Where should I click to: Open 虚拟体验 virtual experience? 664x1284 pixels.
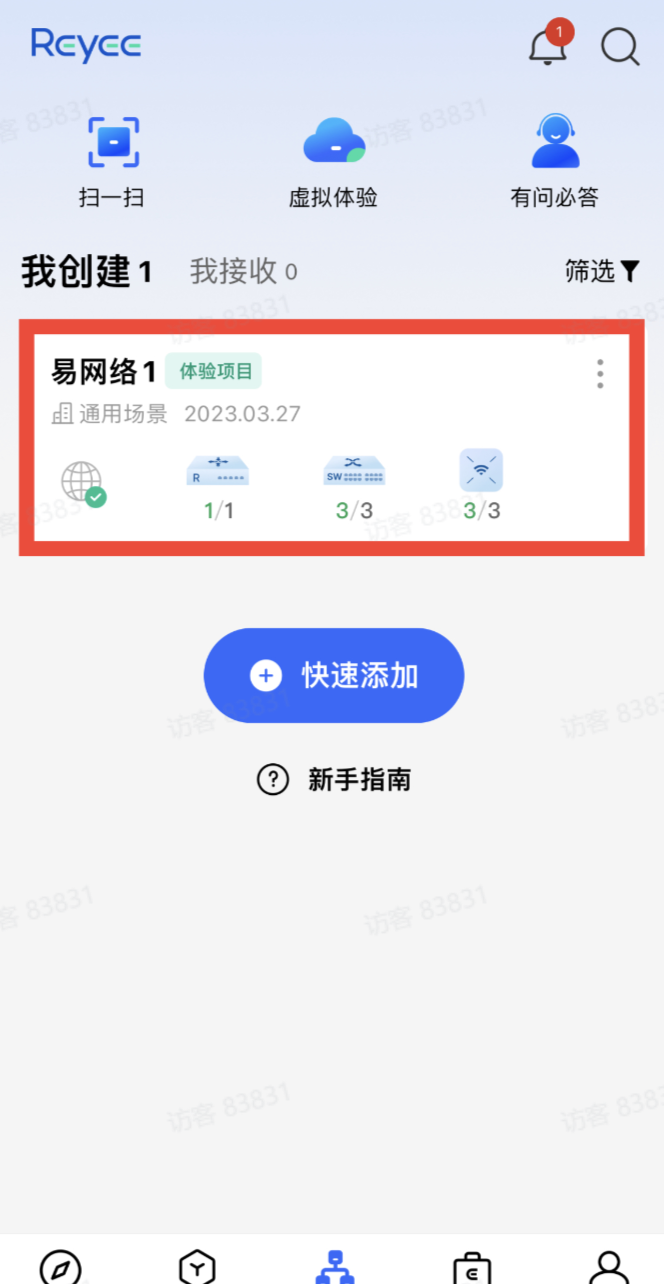333,162
